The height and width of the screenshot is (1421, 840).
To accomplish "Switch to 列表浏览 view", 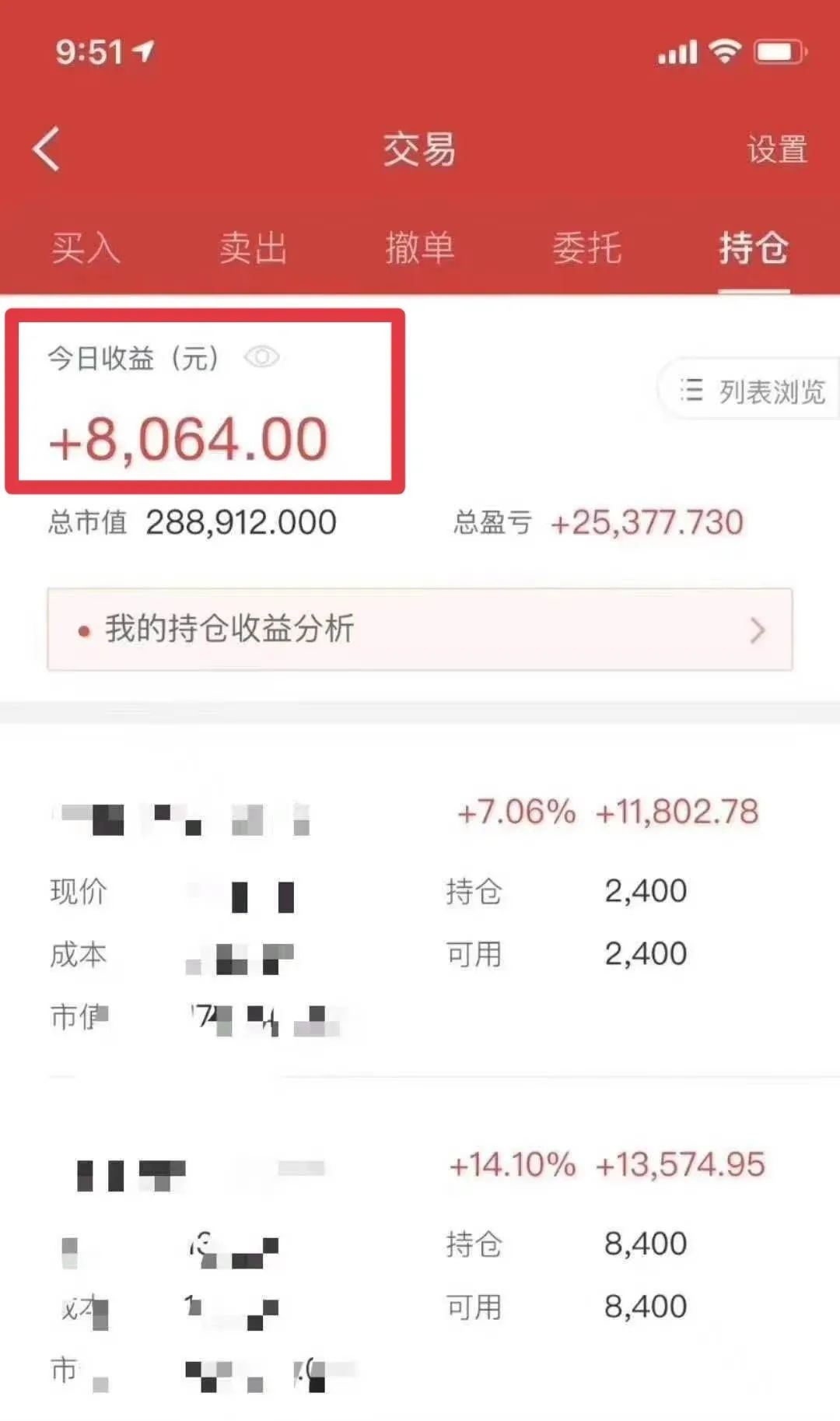I will [751, 391].
